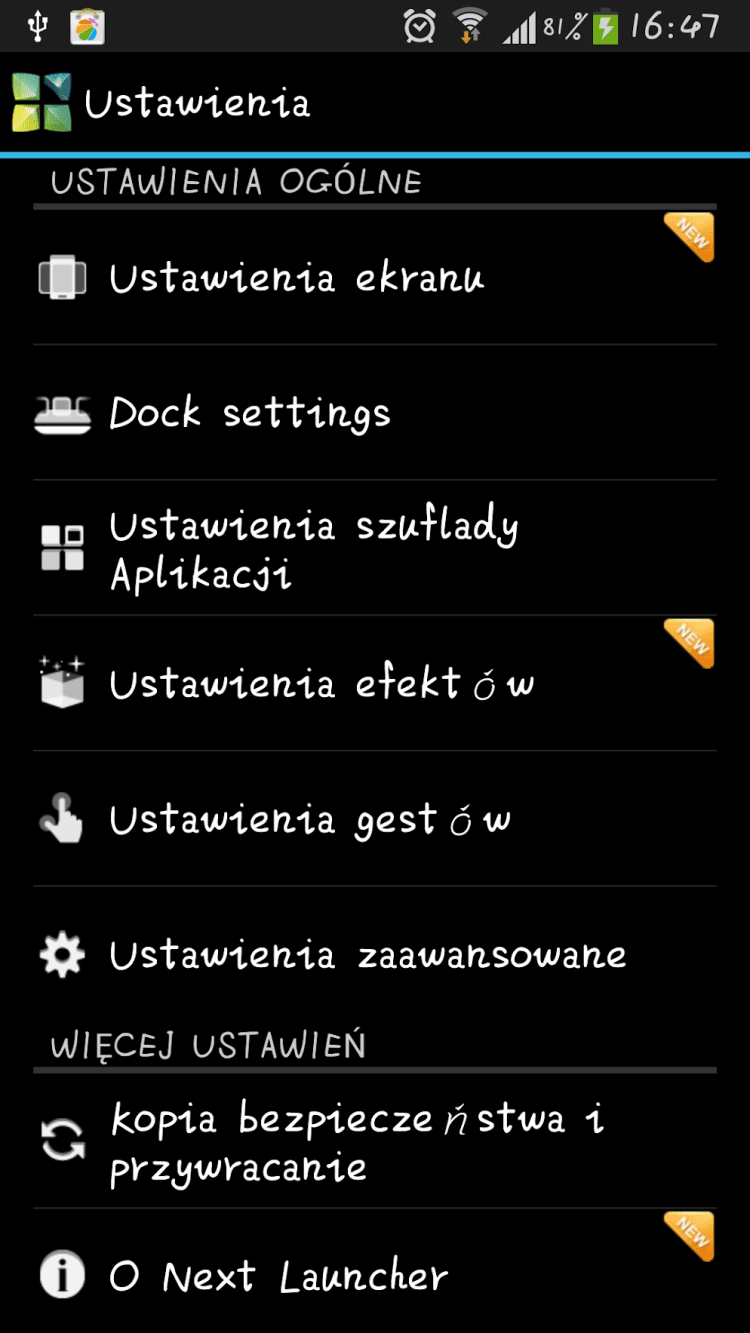
Task: Go to Ustawienia efektów
Action: [321, 684]
